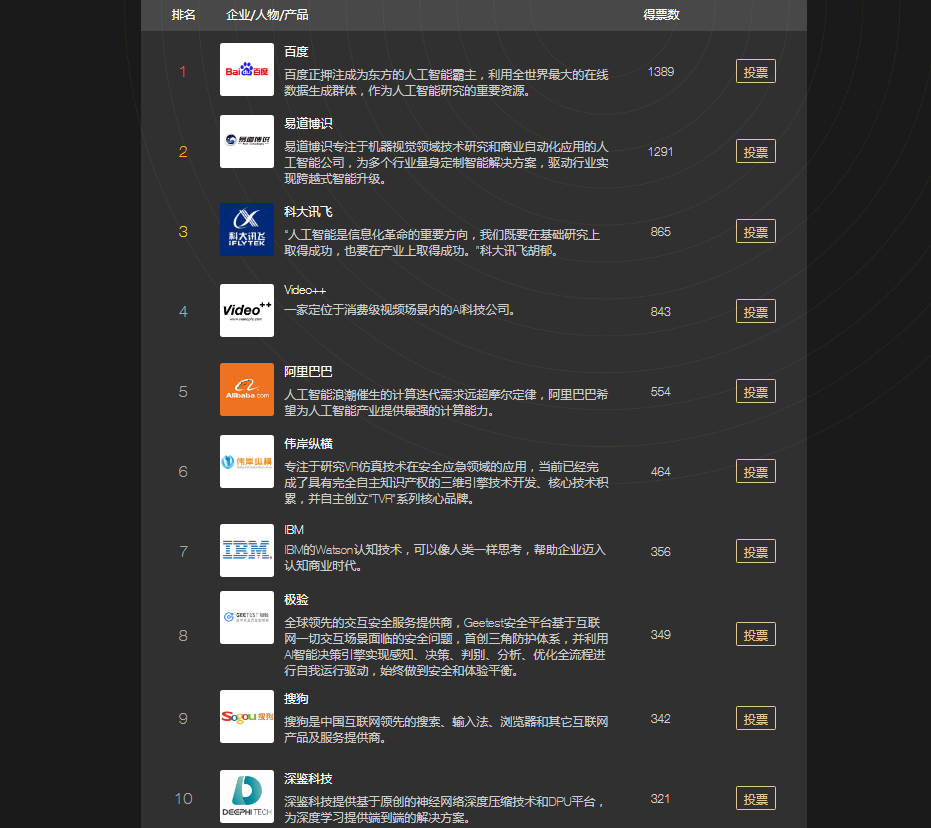
Task: Cast a vote for IBM
Action: click(x=755, y=551)
